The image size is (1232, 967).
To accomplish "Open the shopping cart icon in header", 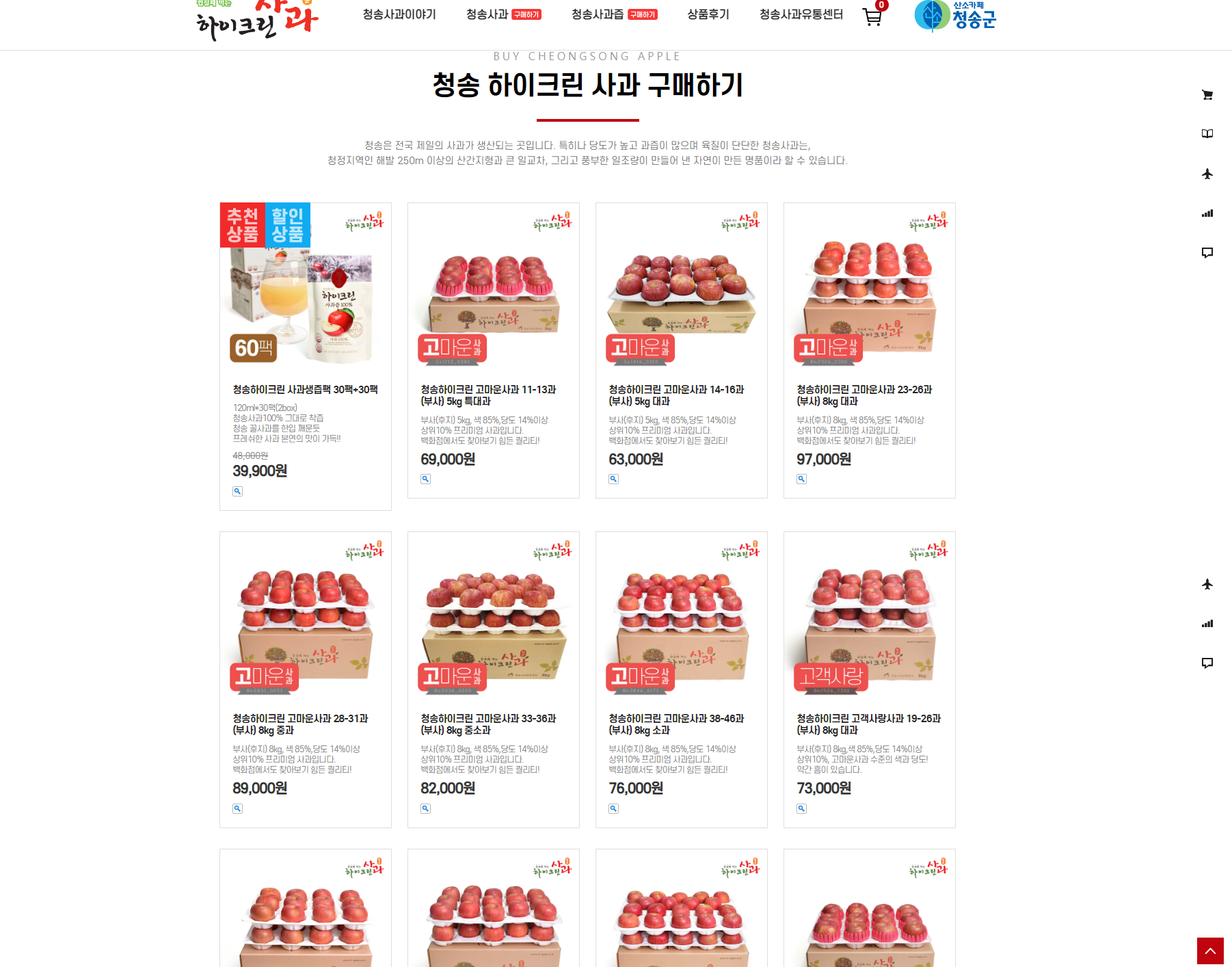I will [x=872, y=16].
